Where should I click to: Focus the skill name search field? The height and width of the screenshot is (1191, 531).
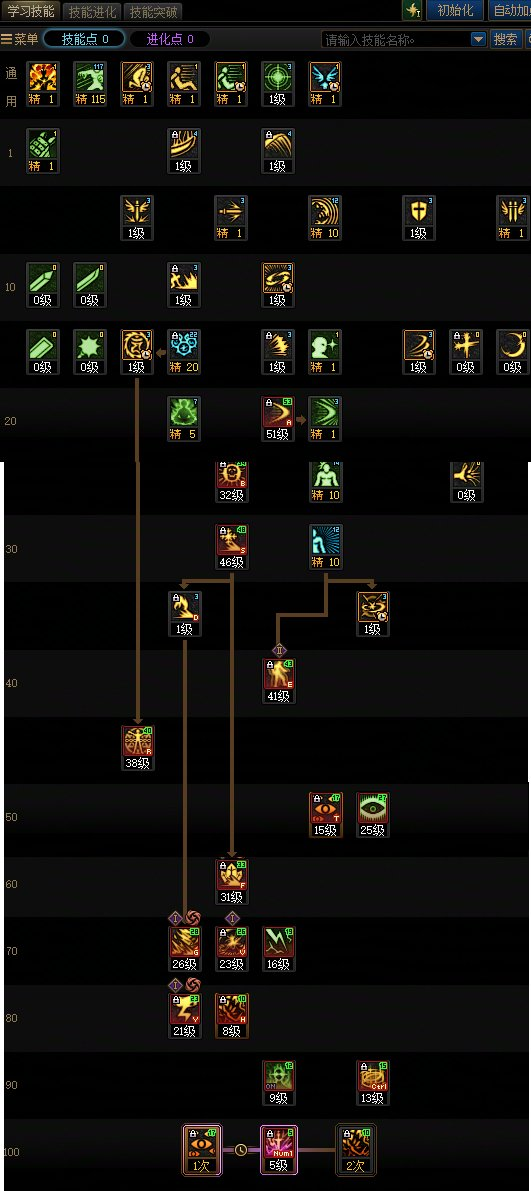point(395,39)
